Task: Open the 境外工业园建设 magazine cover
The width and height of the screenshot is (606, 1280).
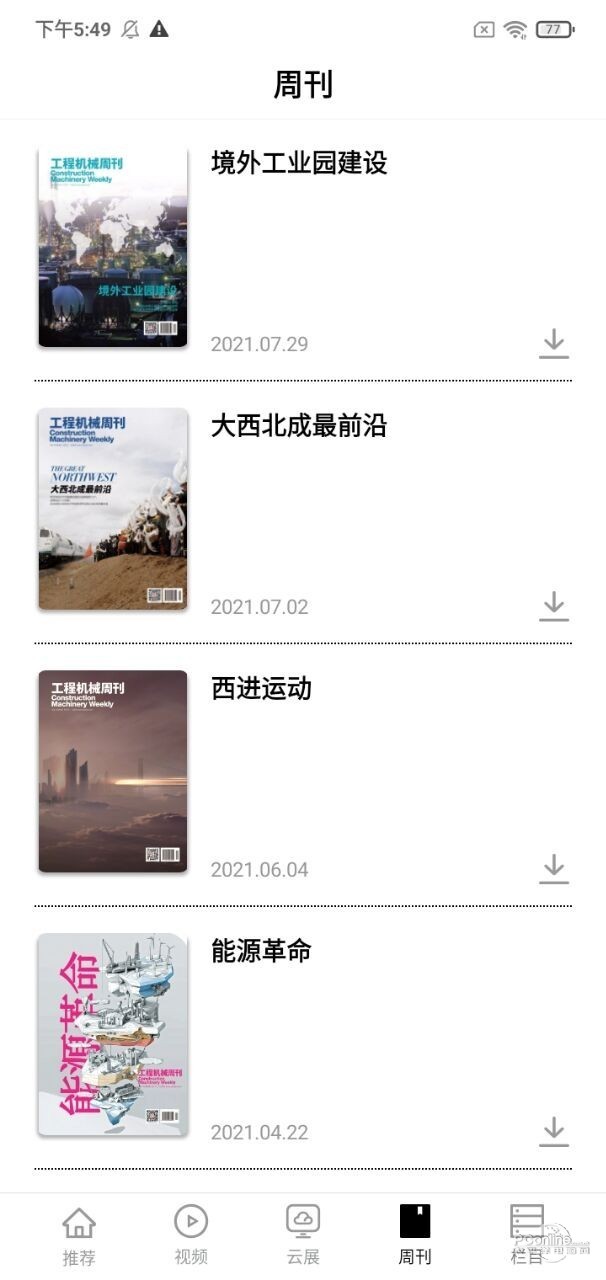Action: (113, 248)
